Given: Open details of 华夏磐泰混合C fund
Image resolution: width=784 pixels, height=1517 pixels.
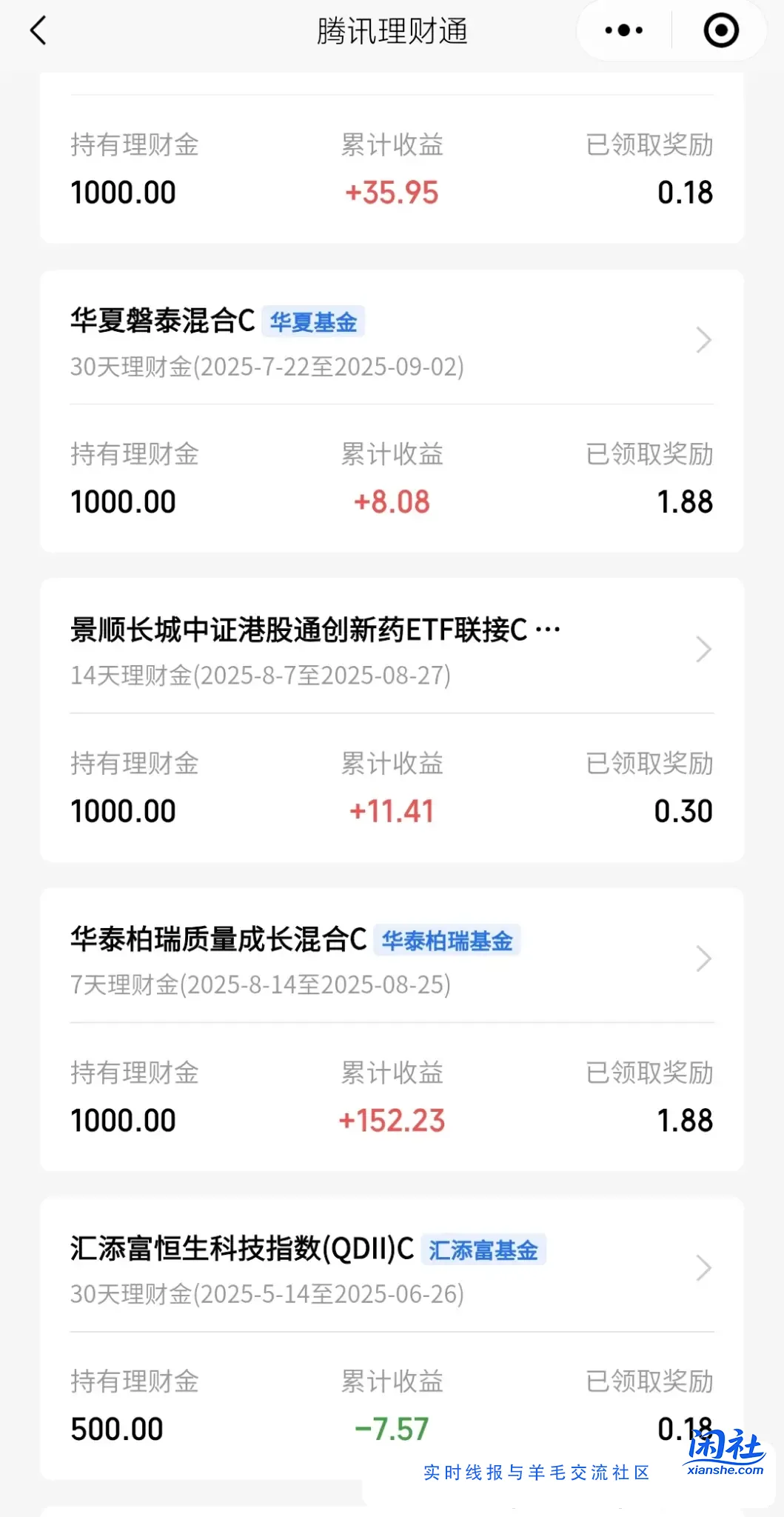Looking at the screenshot, I should (161, 321).
